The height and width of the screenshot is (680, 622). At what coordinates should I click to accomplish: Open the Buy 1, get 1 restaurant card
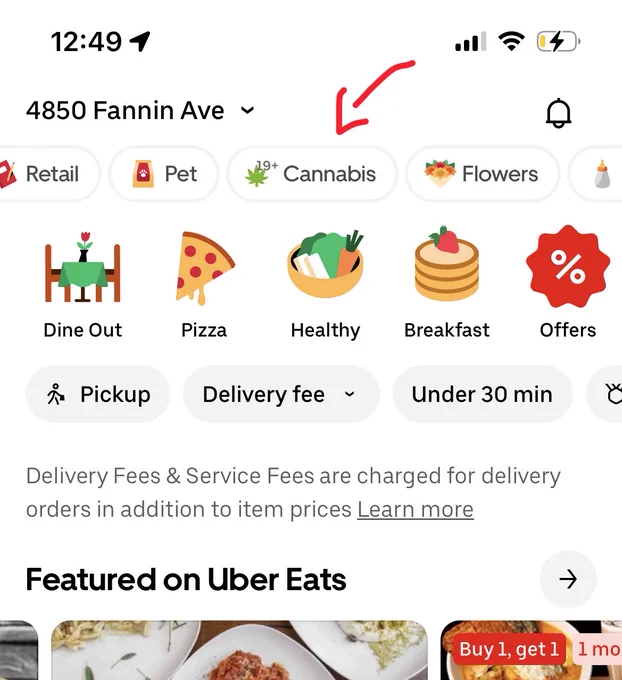click(531, 650)
